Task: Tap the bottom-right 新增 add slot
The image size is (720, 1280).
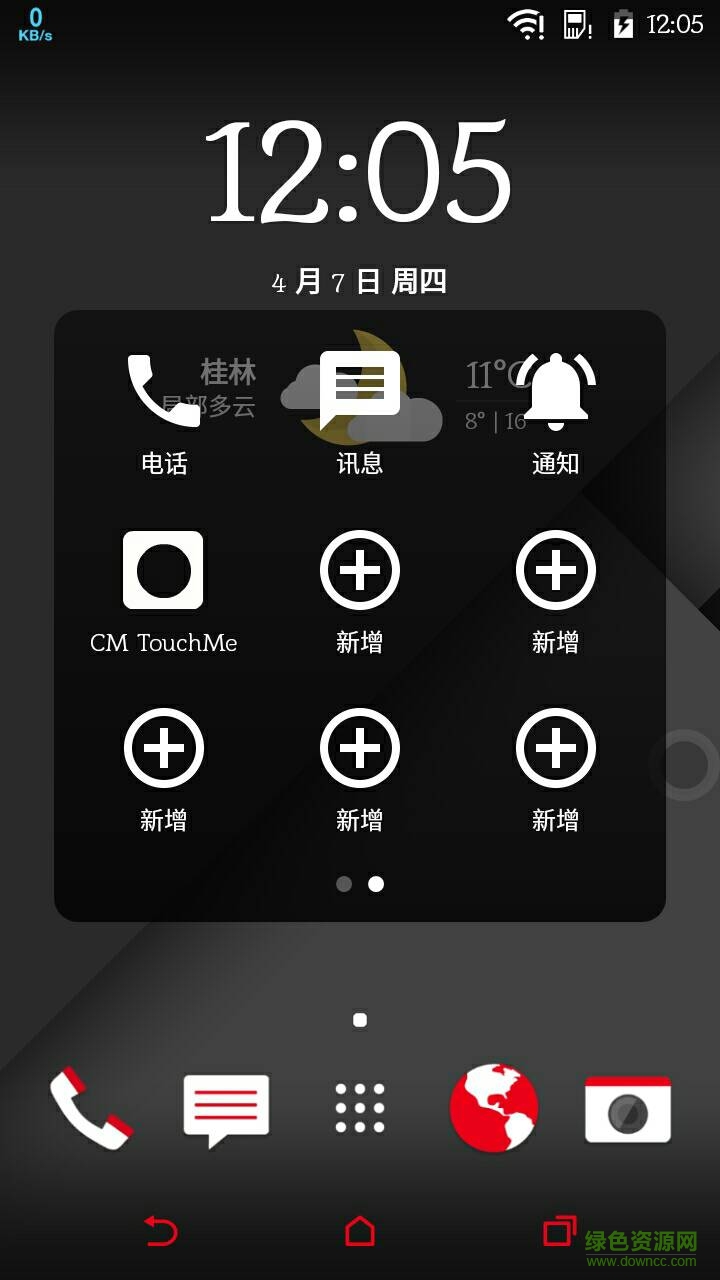Action: [556, 745]
